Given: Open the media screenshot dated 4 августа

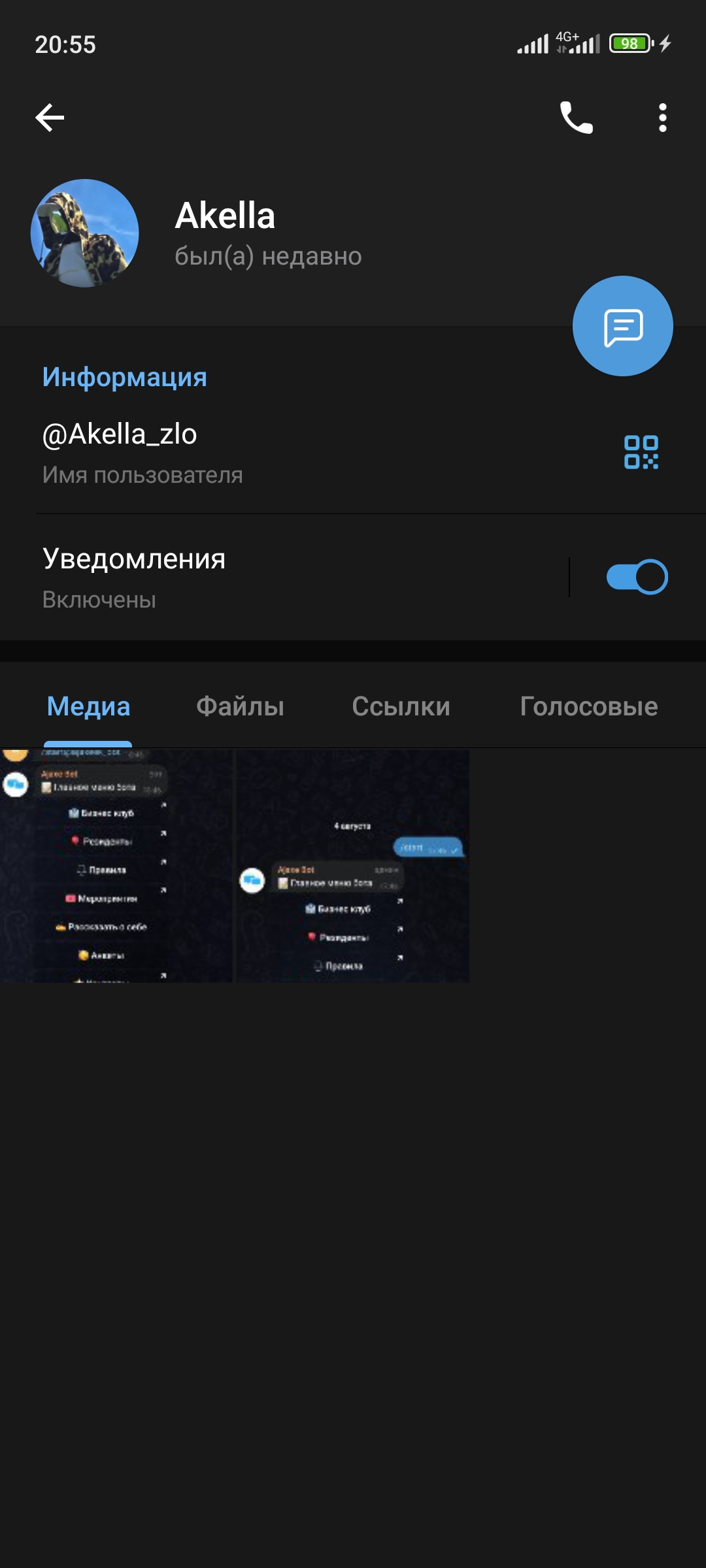Looking at the screenshot, I should 353,866.
